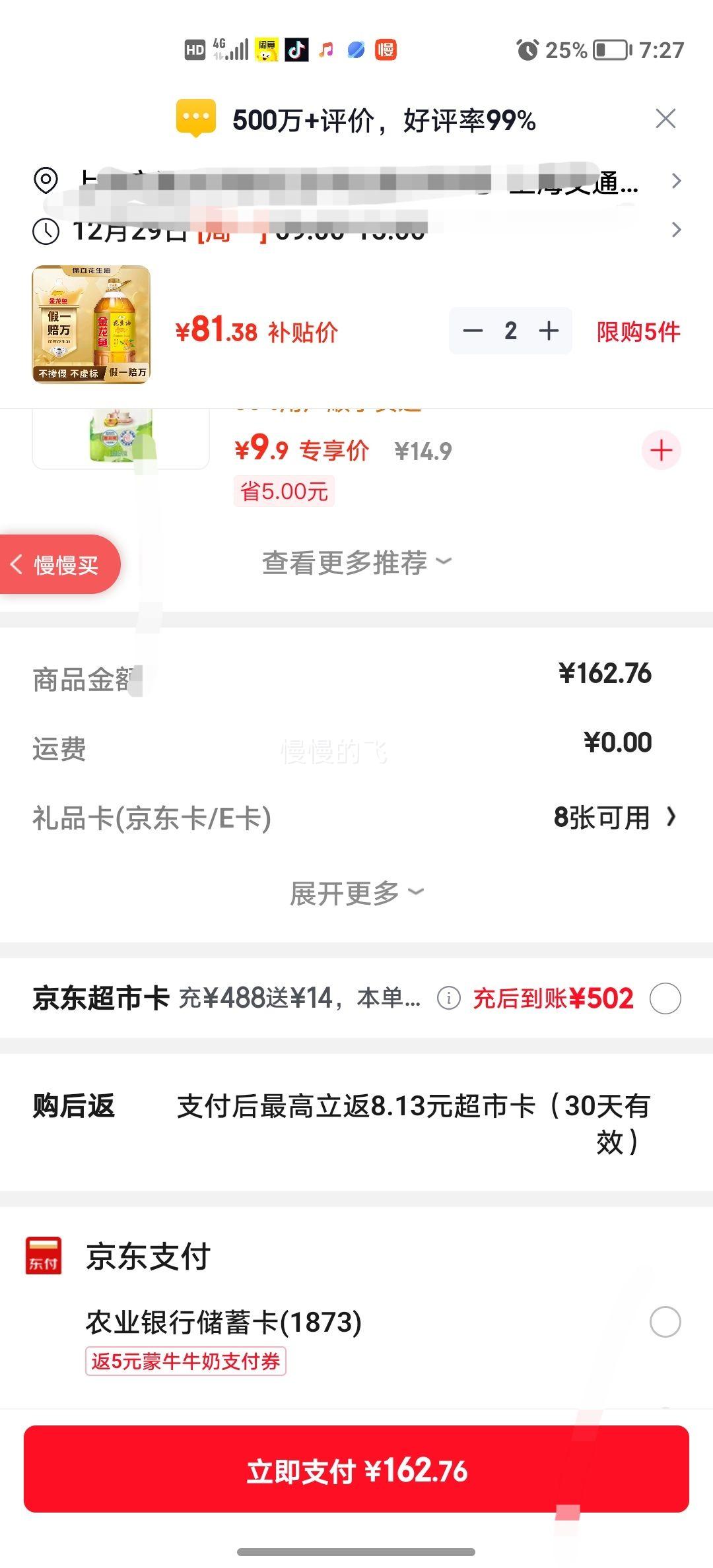Click the location pin icon

click(44, 180)
